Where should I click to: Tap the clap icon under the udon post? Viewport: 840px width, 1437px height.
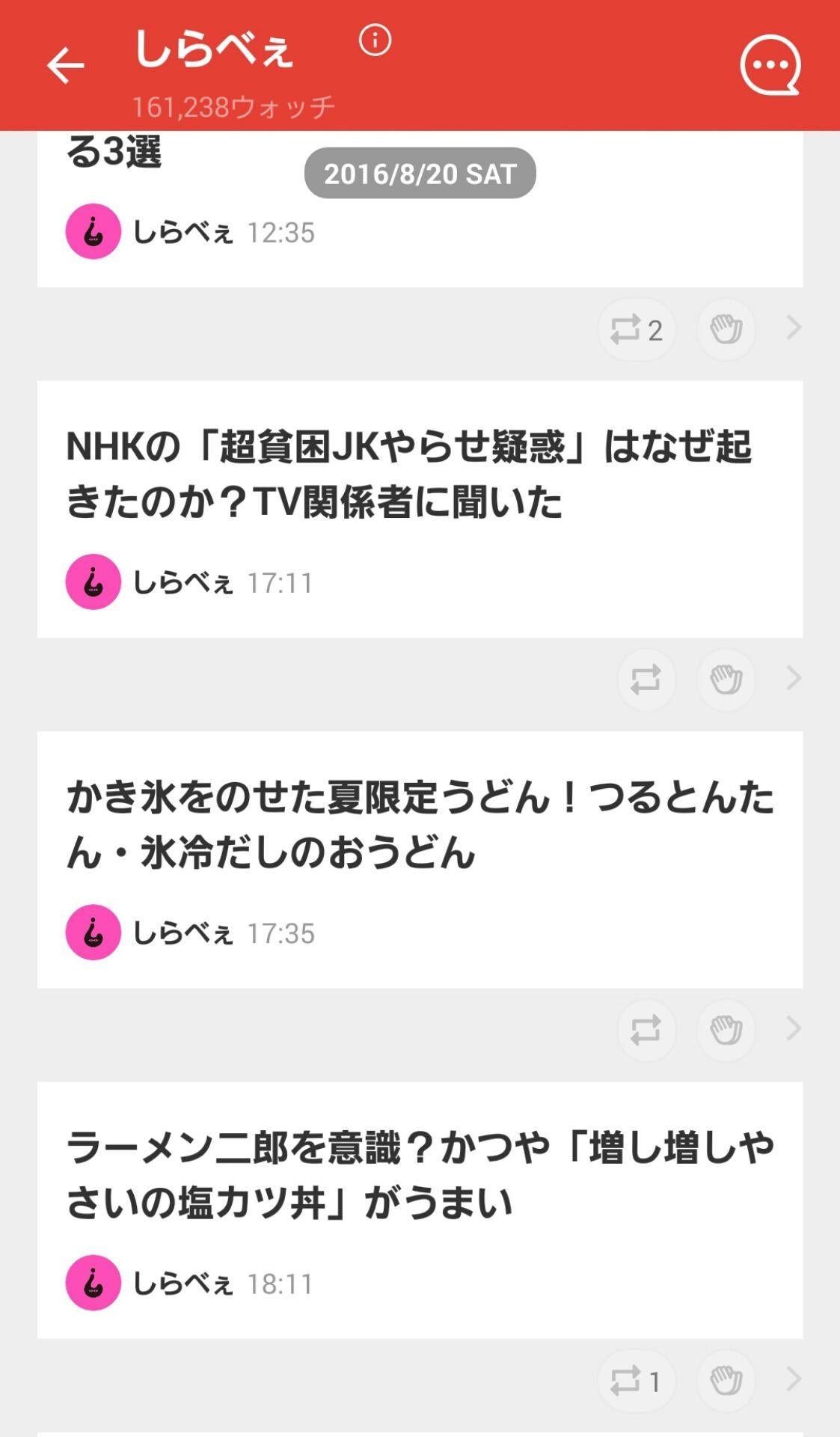point(726,1031)
